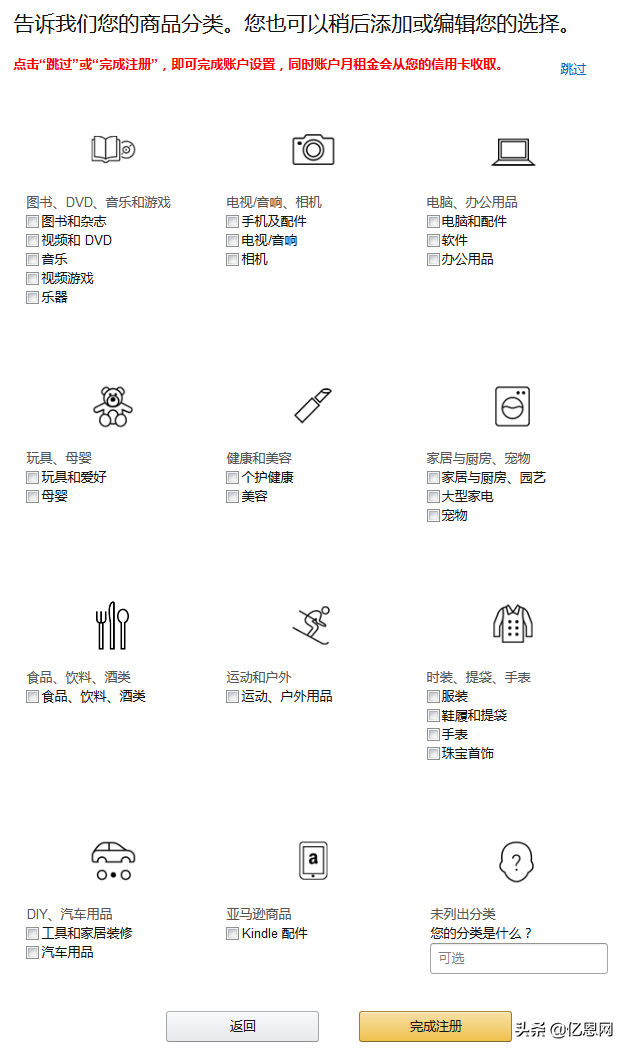Select 运动、户外用品 category
The width and height of the screenshot is (628, 1052).
(x=233, y=697)
